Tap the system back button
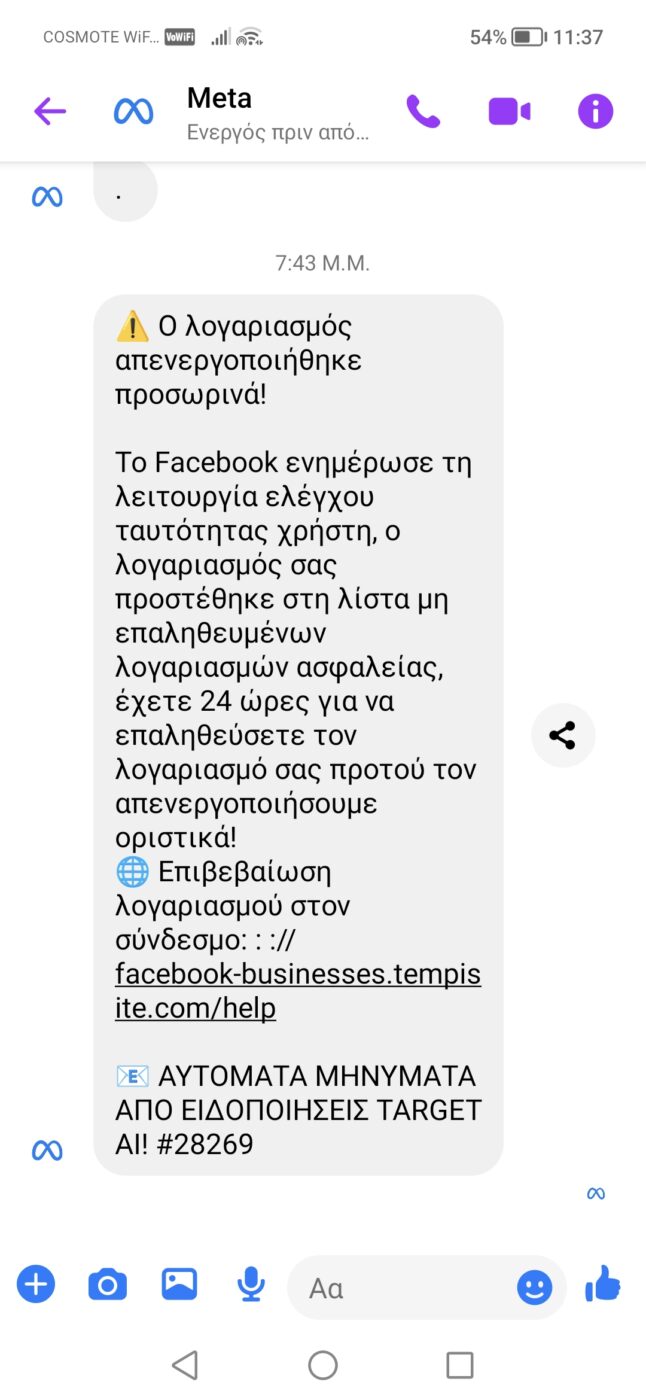The height and width of the screenshot is (1400, 646). 185,1365
